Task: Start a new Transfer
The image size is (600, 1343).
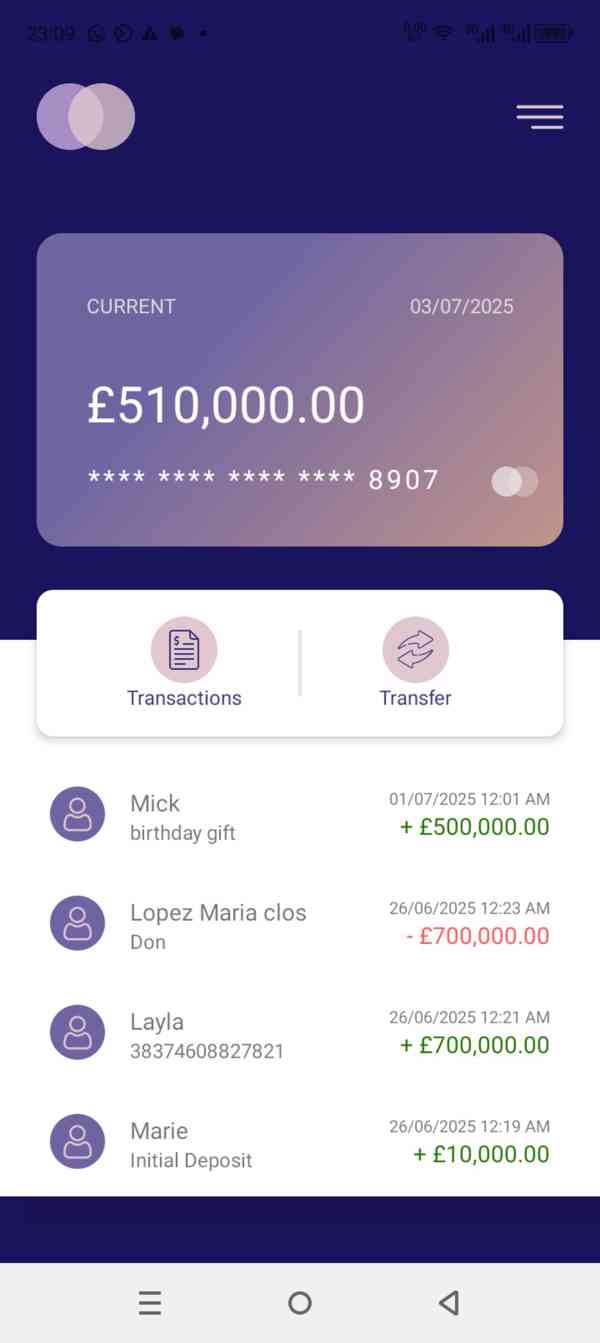Action: tap(415, 662)
